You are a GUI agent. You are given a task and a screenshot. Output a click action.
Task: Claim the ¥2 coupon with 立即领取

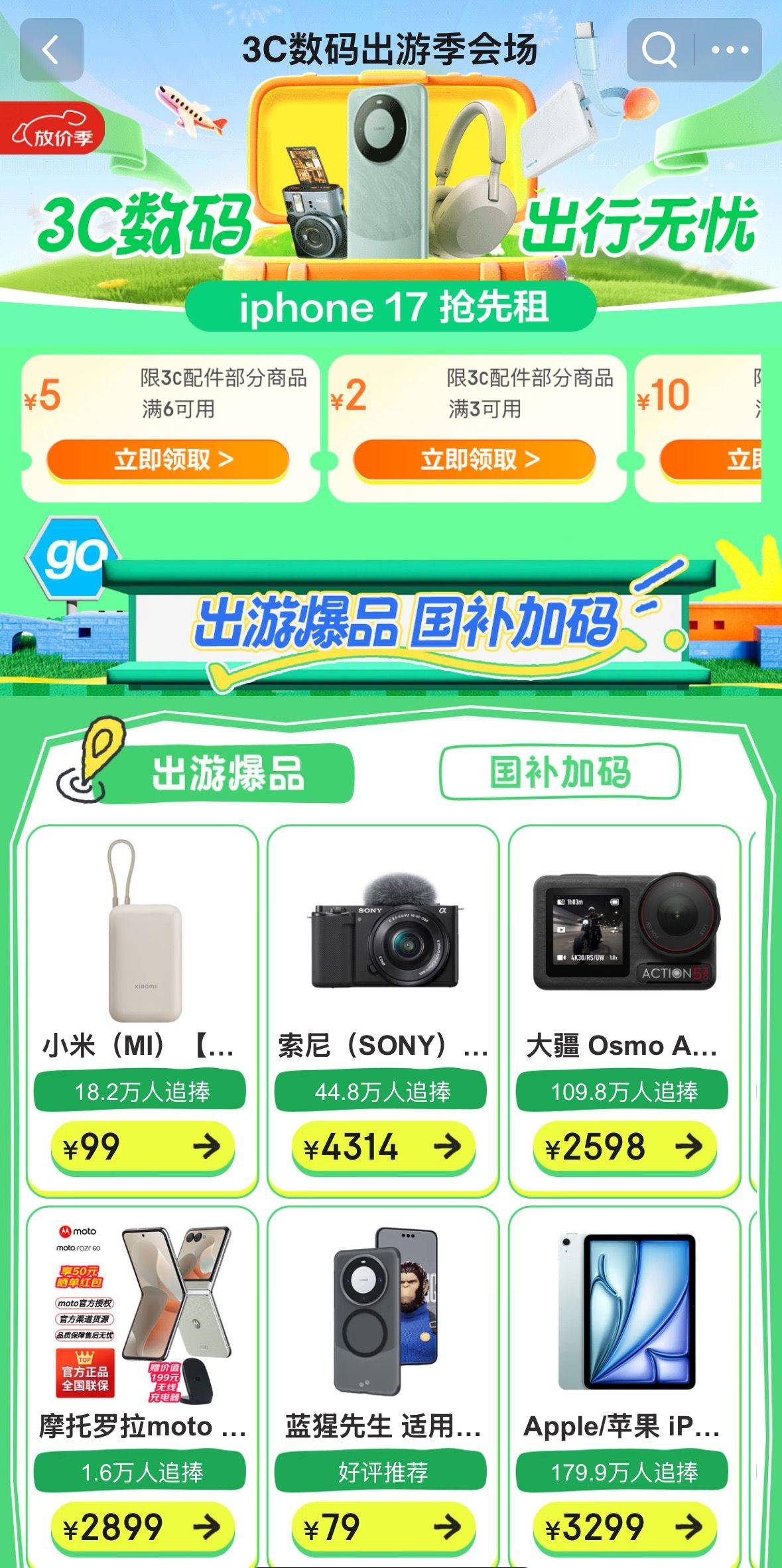pyautogui.click(x=474, y=459)
